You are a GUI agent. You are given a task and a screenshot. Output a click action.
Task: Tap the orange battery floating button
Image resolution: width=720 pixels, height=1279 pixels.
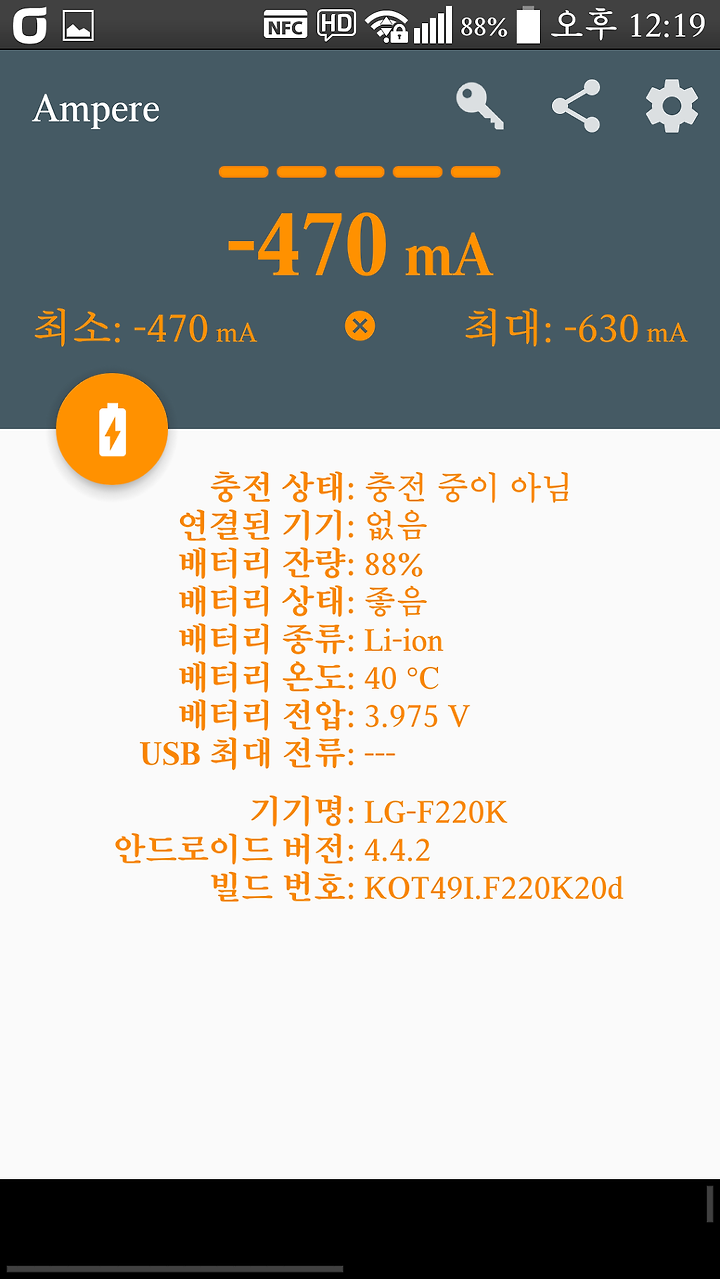(x=112, y=429)
